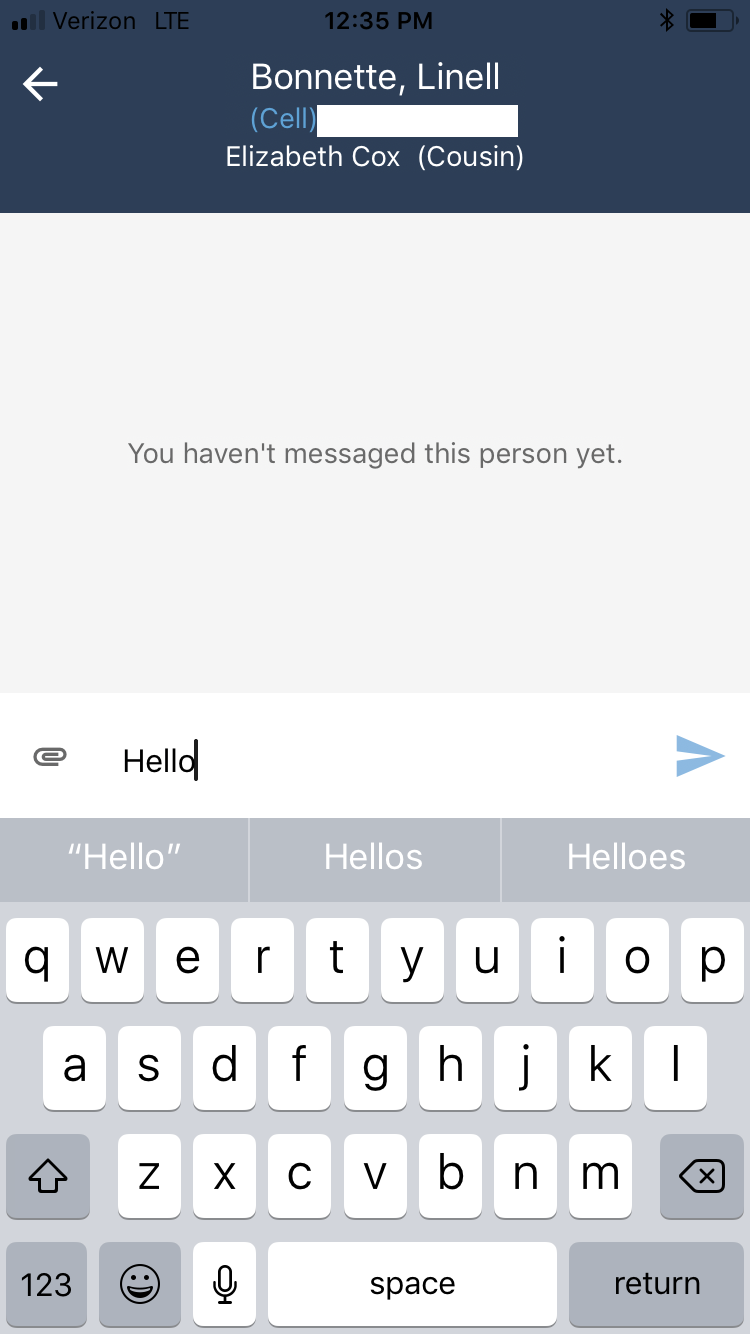Image resolution: width=750 pixels, height=1334 pixels.
Task: Hit the return key on keyboard
Action: [657, 1284]
